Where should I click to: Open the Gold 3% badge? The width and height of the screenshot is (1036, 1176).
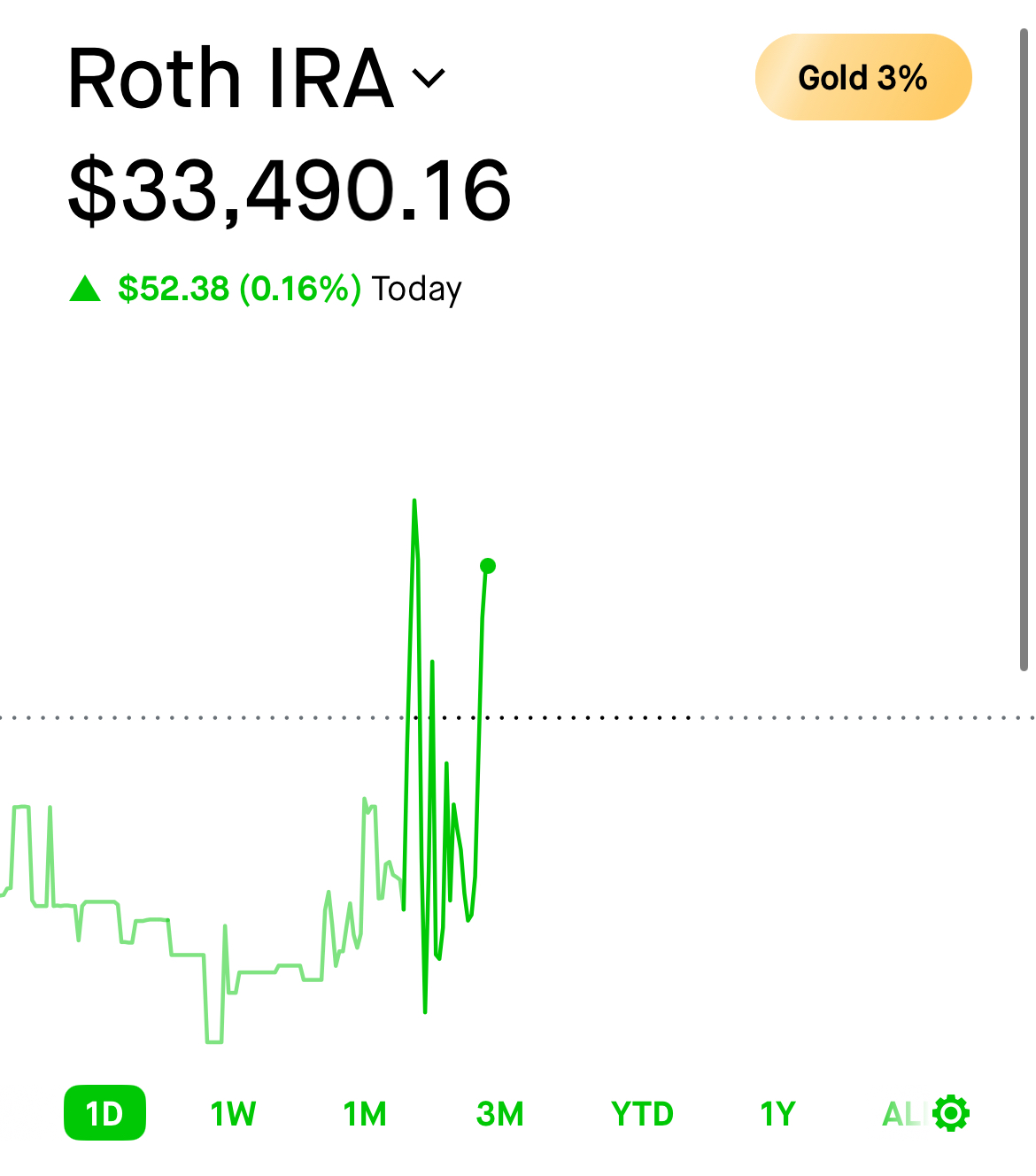(x=862, y=78)
